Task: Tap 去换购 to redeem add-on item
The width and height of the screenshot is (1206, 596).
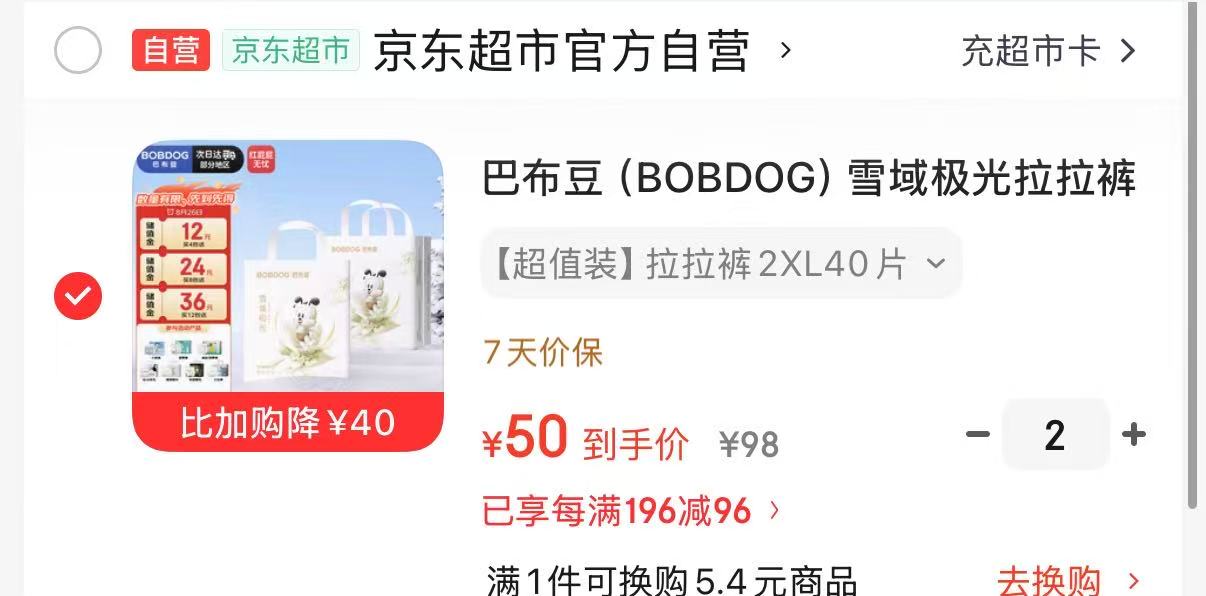Action: [1068, 581]
